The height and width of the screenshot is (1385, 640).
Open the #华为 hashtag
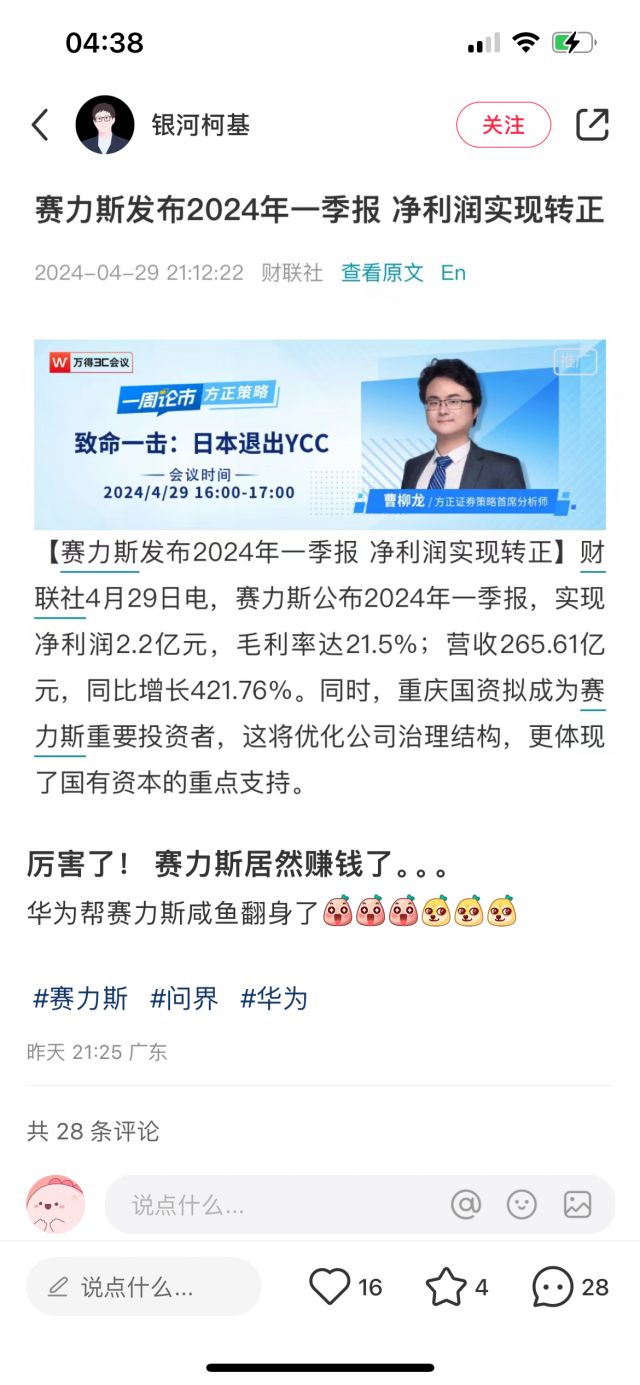274,998
